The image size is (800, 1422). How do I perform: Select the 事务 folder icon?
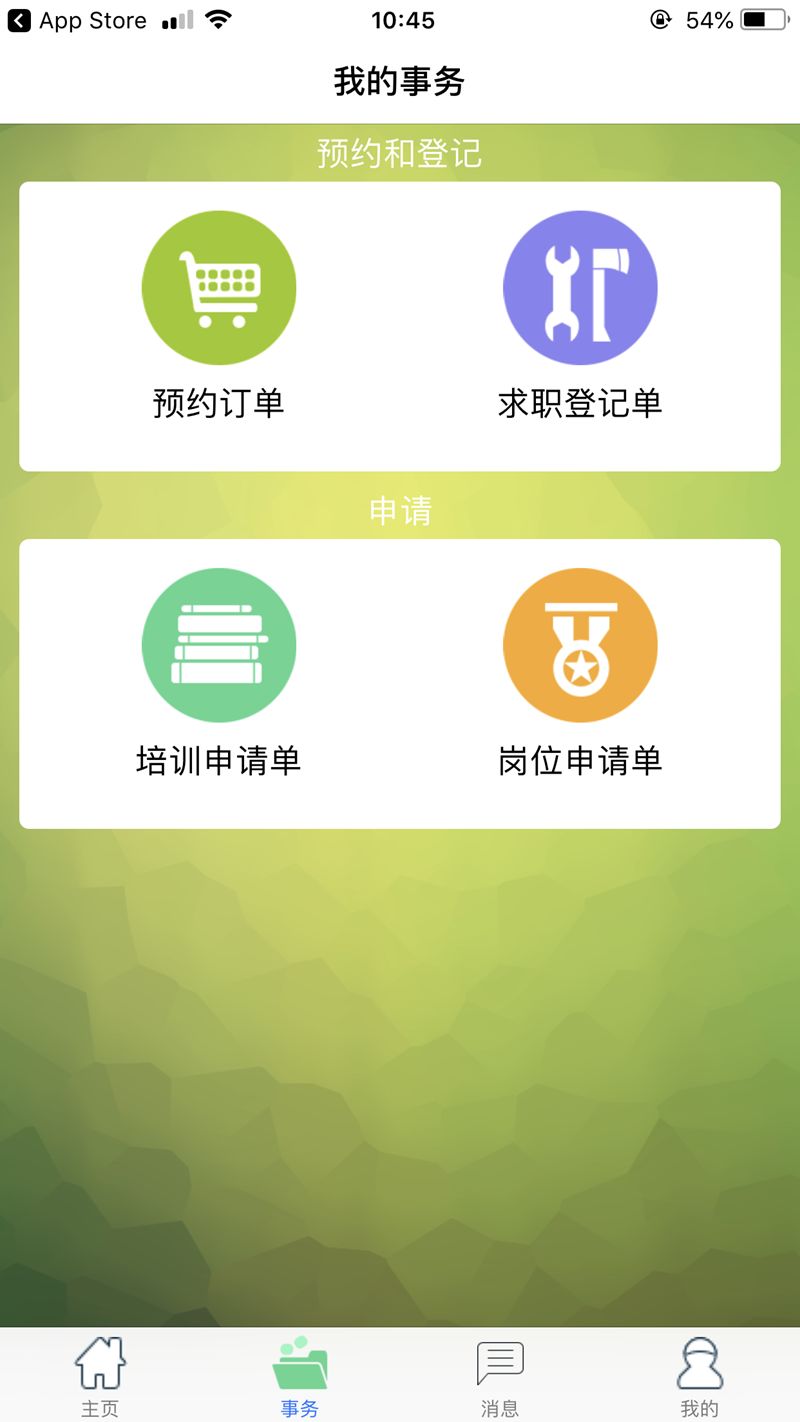(x=300, y=1360)
